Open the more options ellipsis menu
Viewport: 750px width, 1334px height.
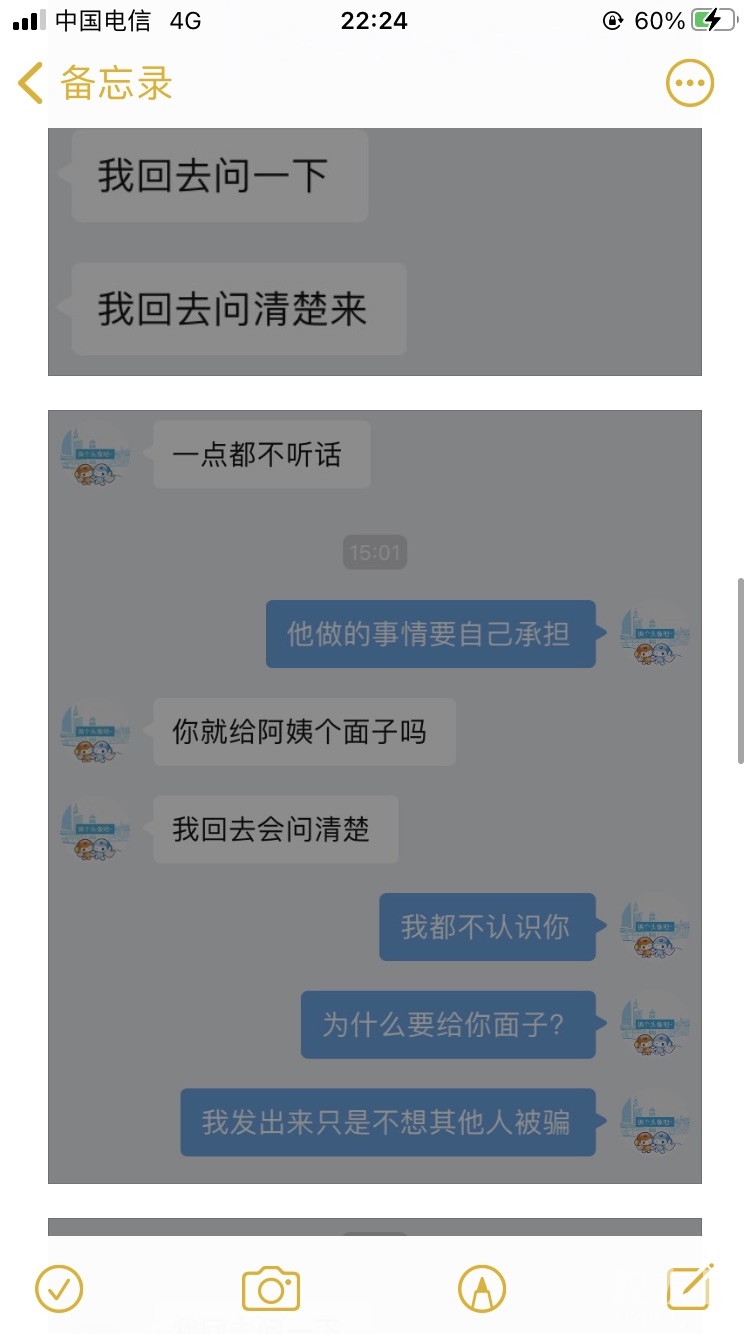pos(690,83)
